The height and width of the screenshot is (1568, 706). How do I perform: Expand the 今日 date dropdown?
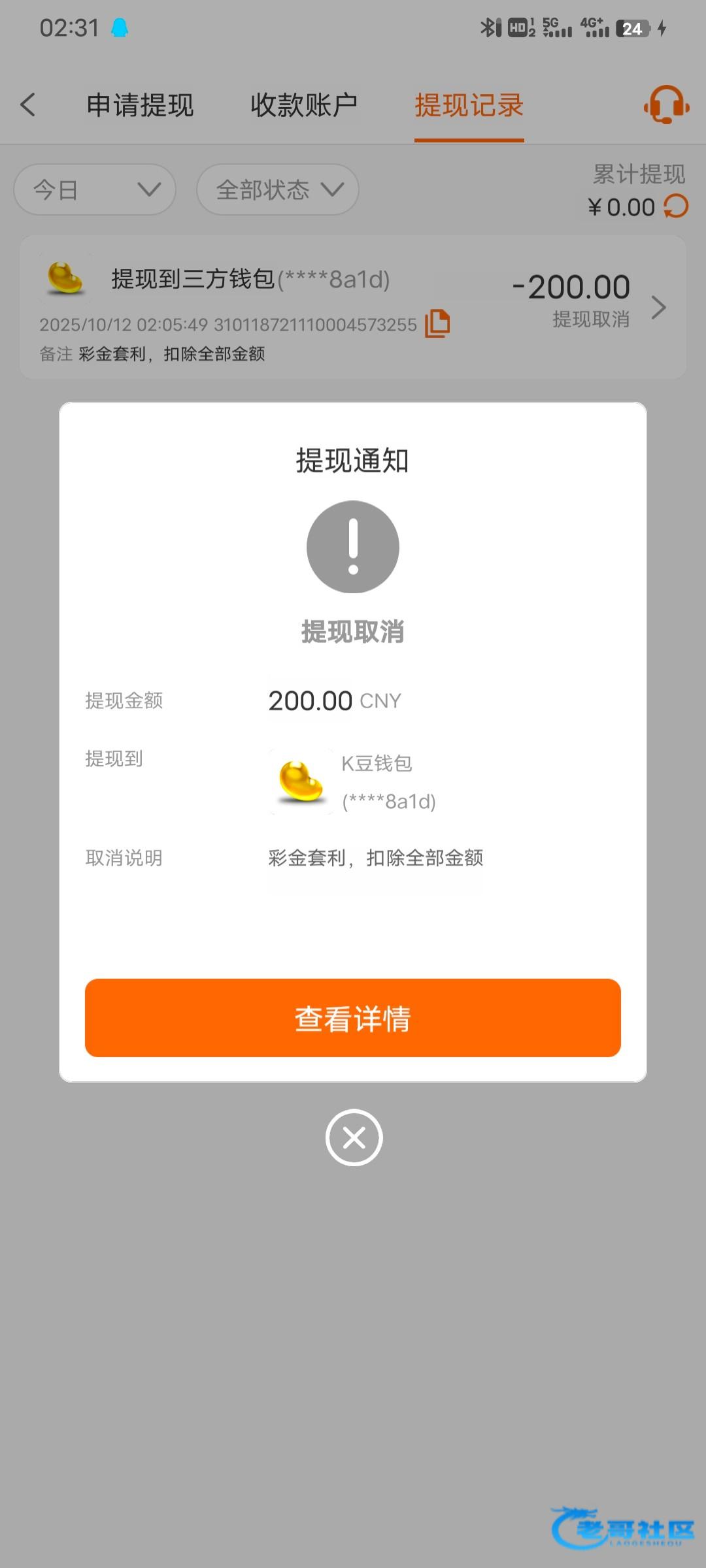click(95, 189)
